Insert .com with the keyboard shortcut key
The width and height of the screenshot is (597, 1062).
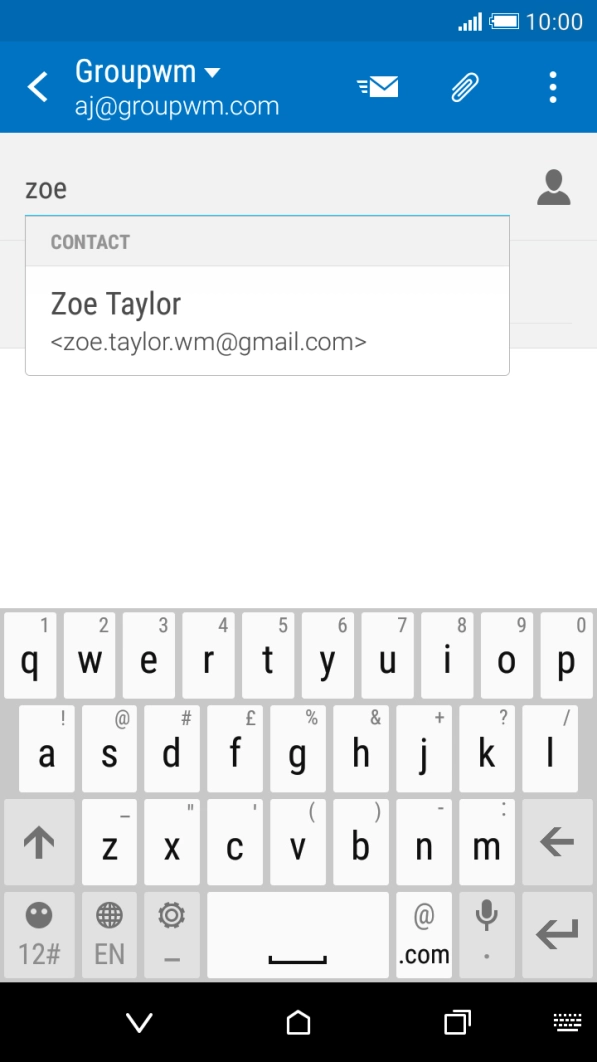coord(424,935)
